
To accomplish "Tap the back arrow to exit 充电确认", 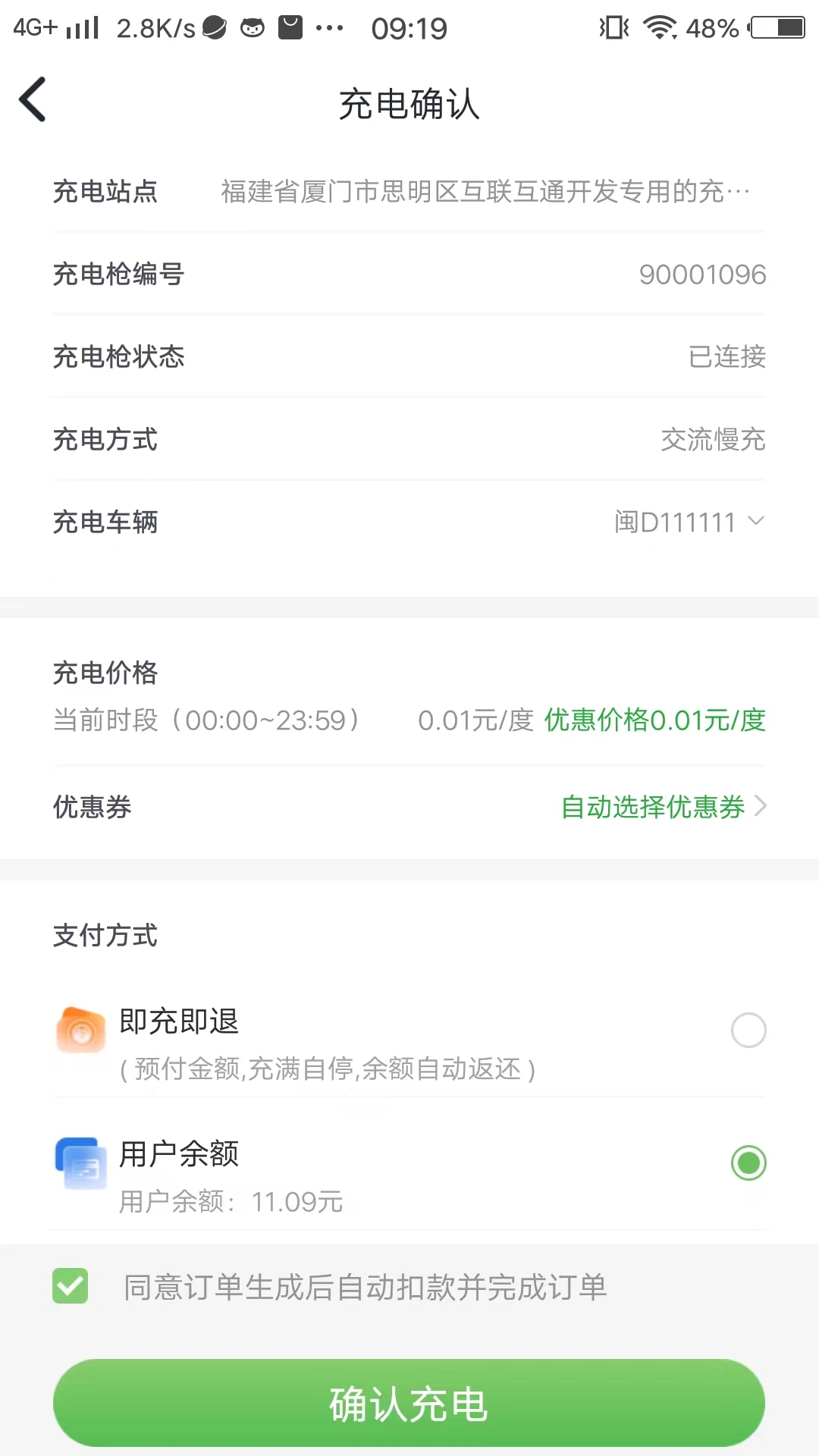I will coord(32,99).
